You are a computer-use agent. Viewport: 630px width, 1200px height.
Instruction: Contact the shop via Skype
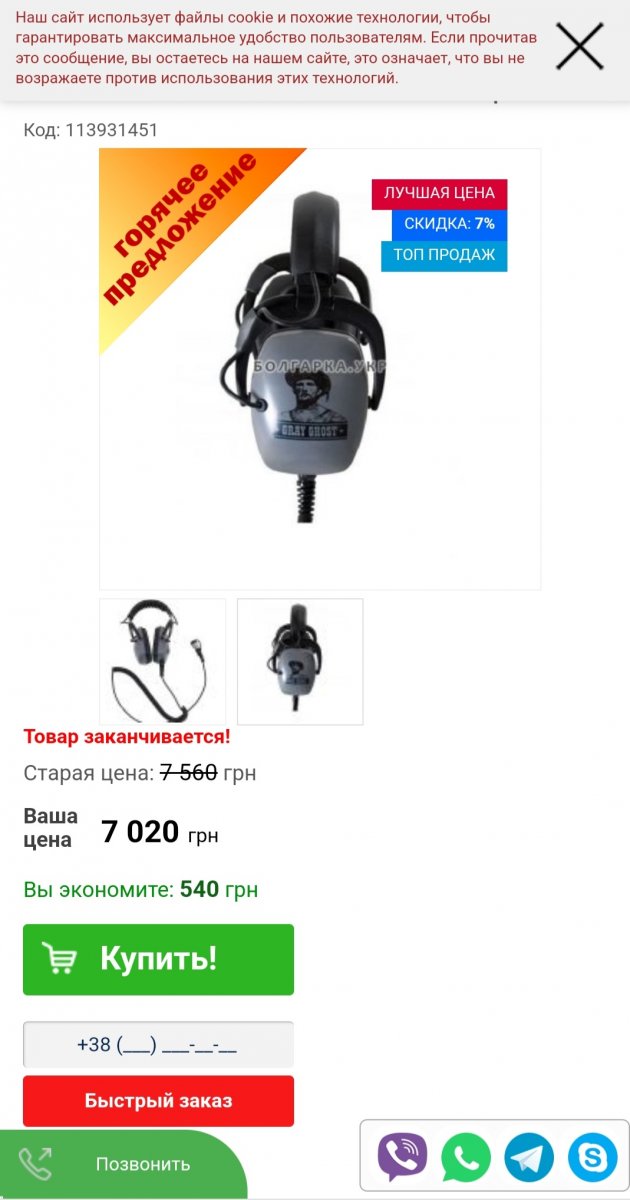click(593, 1158)
